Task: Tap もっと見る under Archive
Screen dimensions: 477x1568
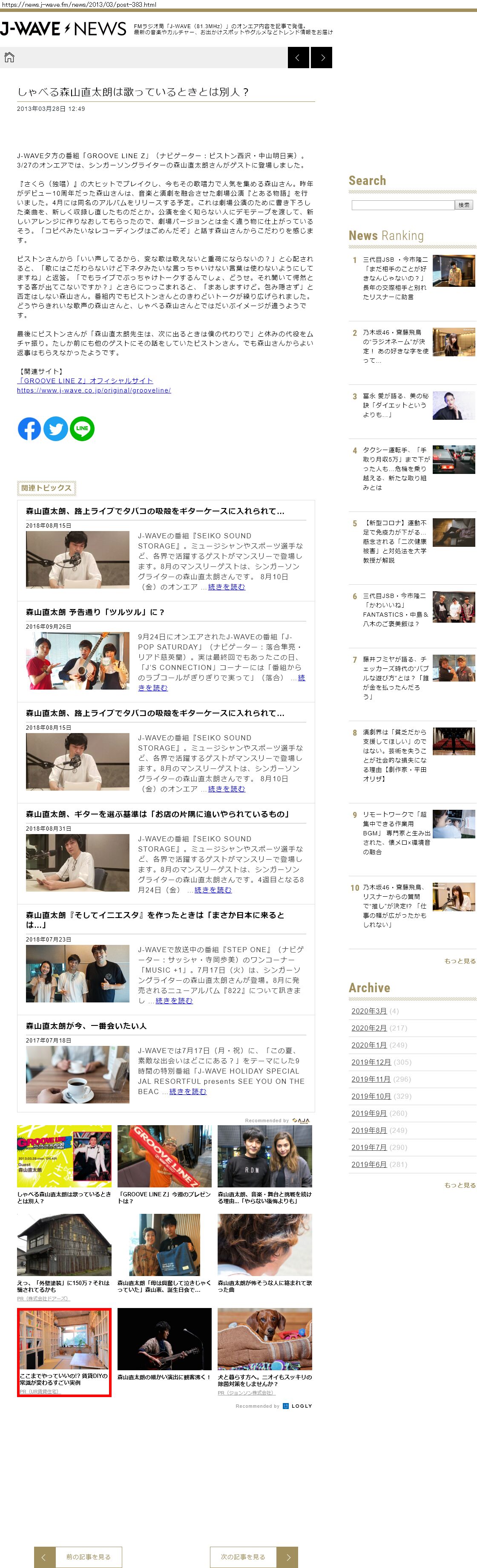Action: click(x=460, y=1185)
